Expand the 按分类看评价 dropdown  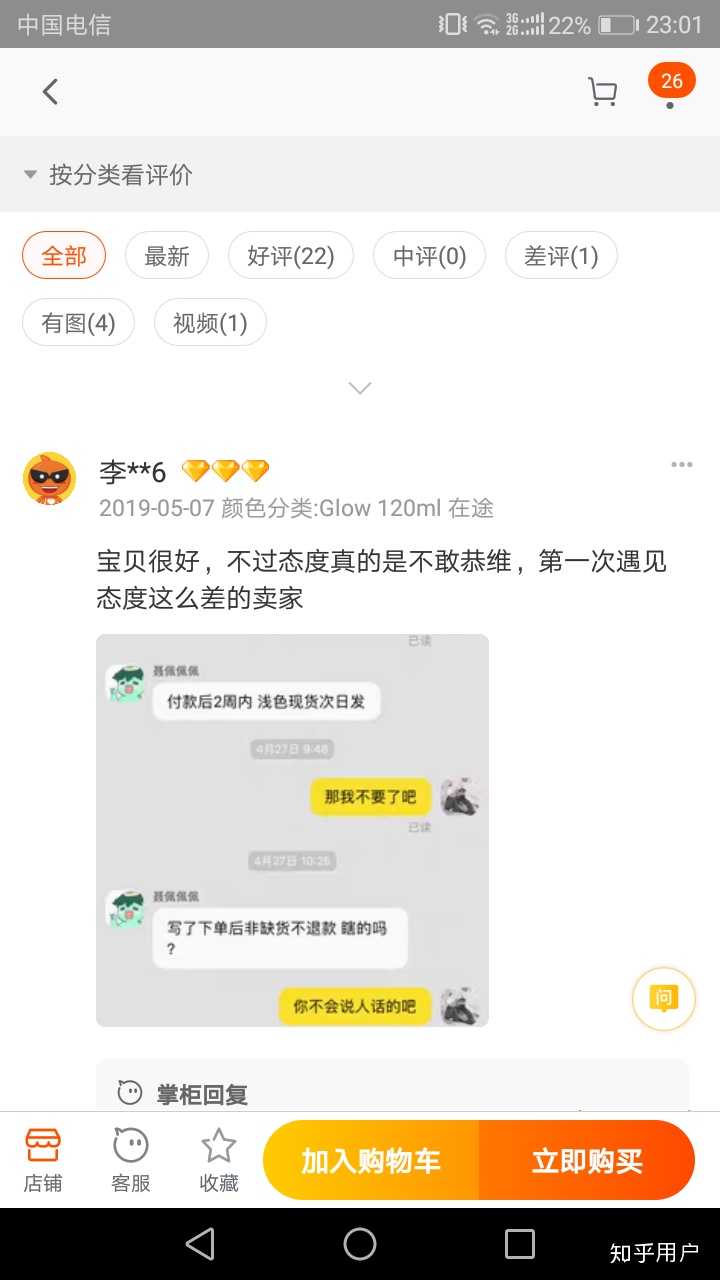click(x=108, y=175)
